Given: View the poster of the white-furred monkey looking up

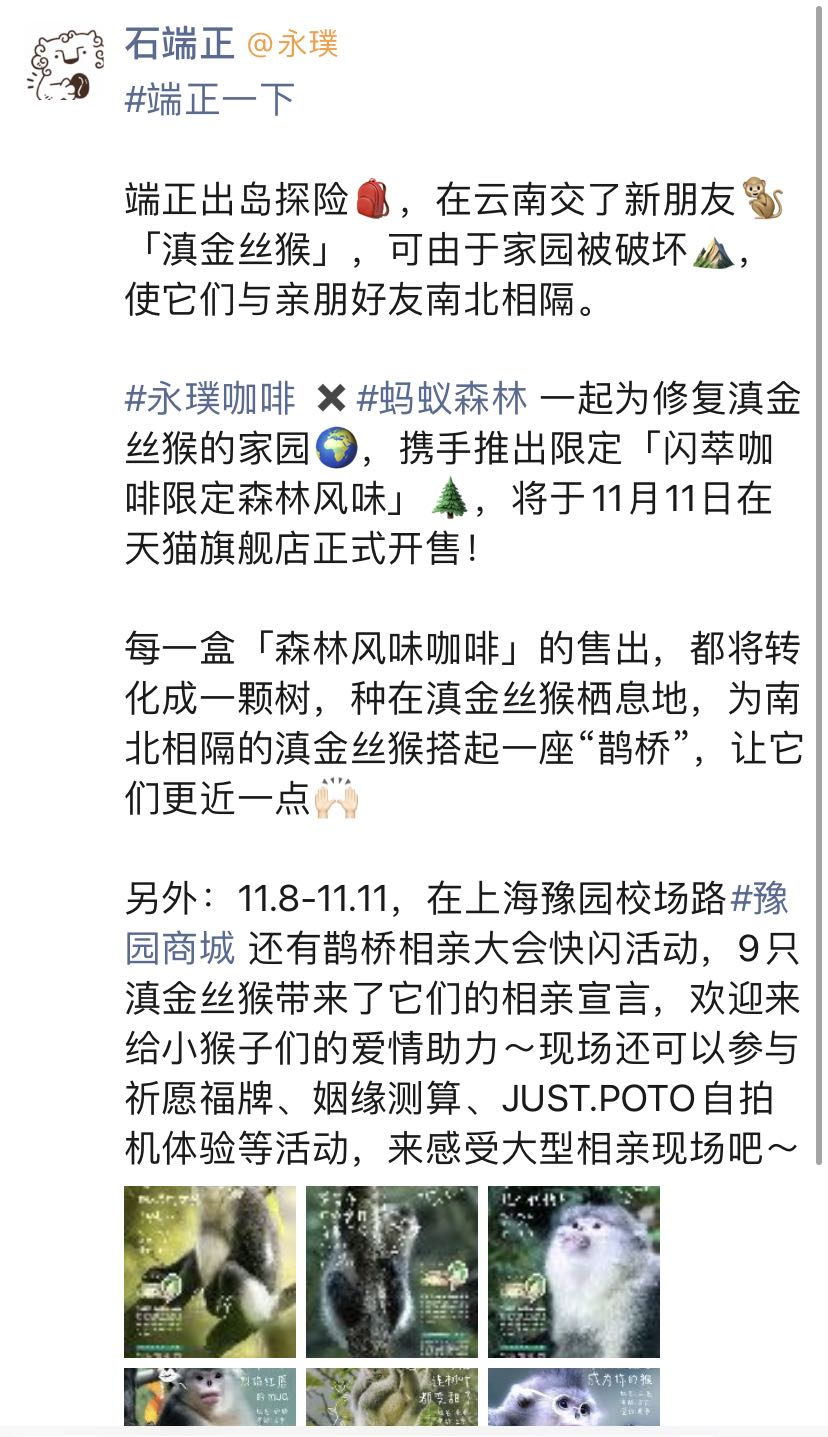Looking at the screenshot, I should [x=574, y=1271].
